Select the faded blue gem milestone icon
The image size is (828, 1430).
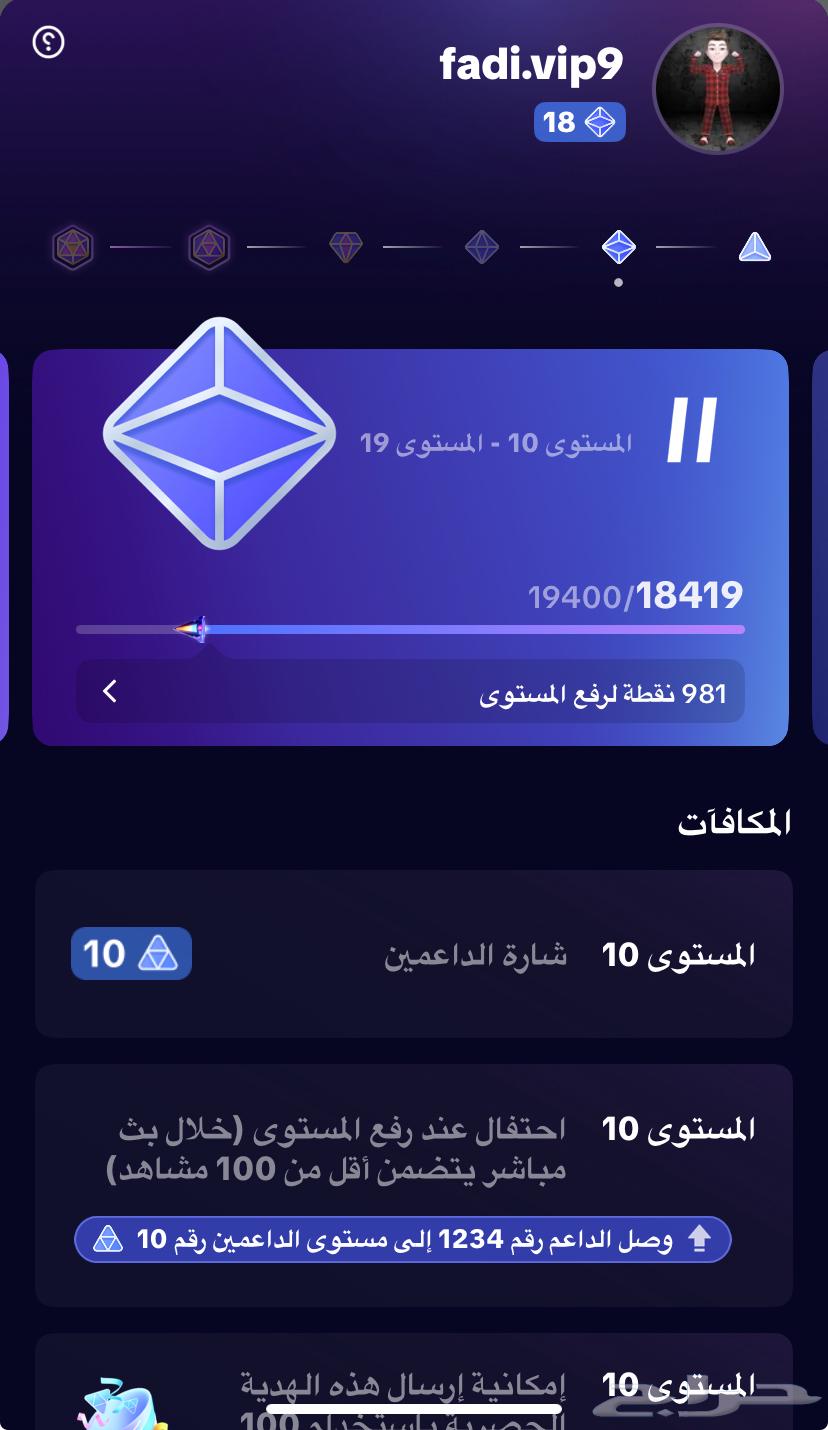click(x=482, y=247)
